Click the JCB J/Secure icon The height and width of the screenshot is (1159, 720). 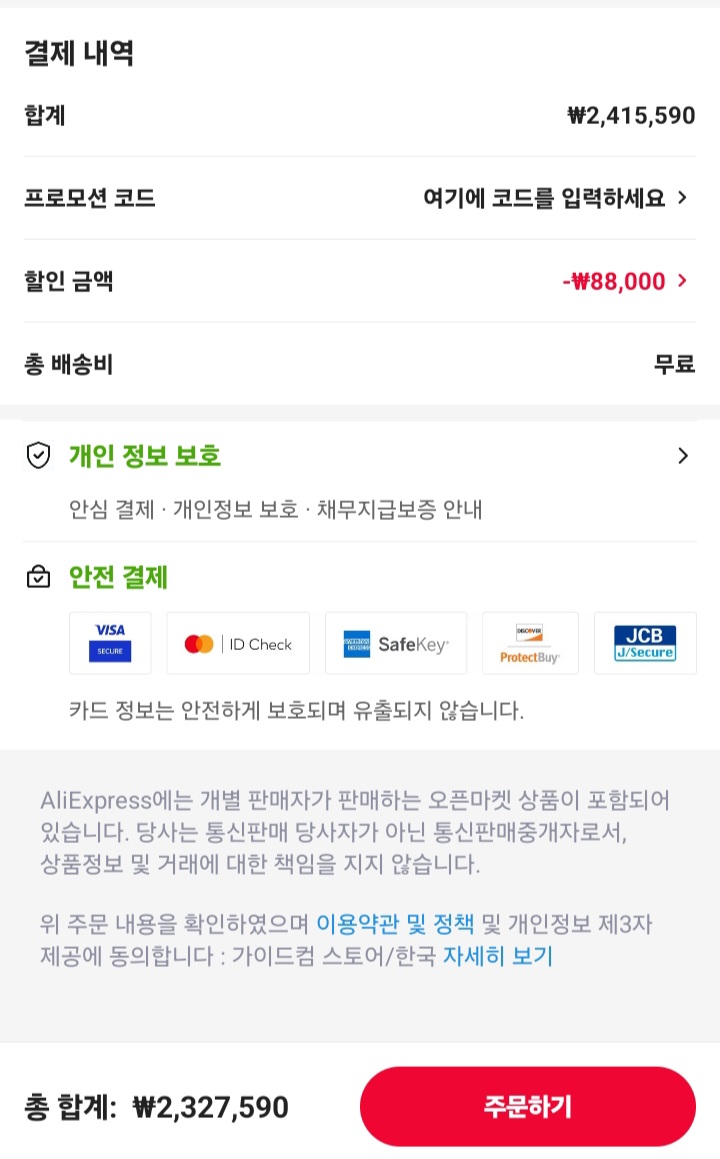[x=645, y=643]
